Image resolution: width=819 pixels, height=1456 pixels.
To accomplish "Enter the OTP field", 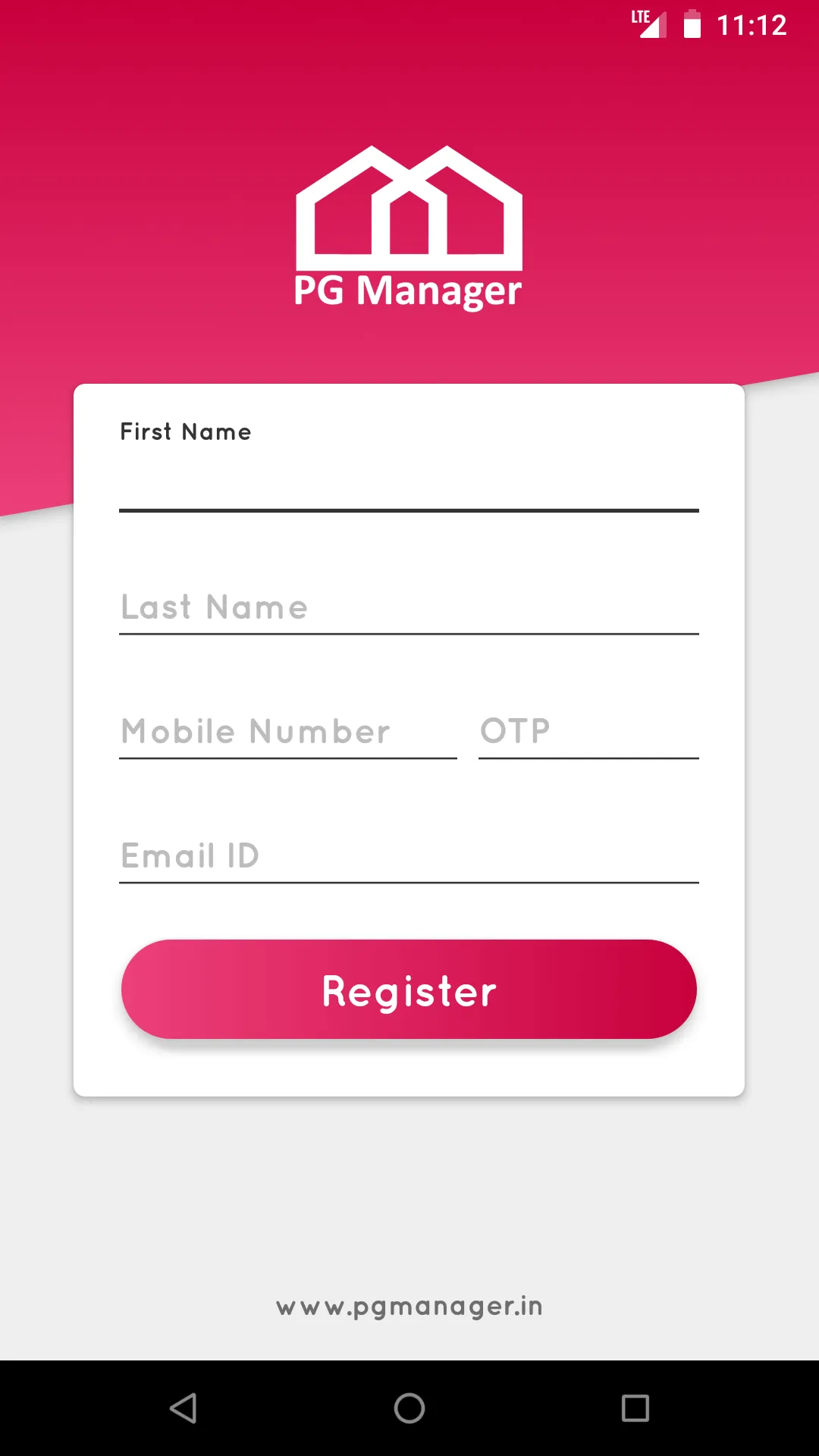I will point(588,733).
